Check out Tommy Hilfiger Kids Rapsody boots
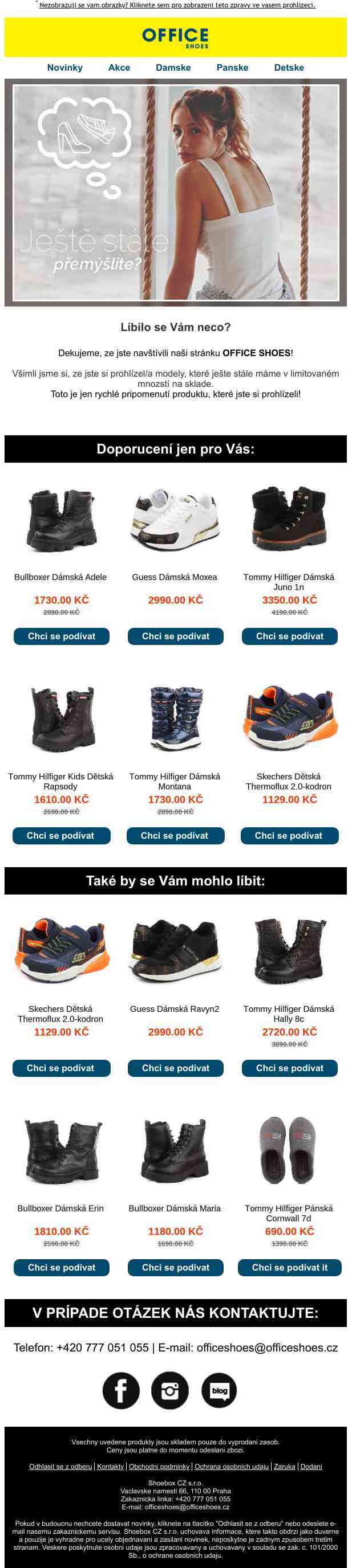Image resolution: width=348 pixels, height=1568 pixels. [x=62, y=836]
